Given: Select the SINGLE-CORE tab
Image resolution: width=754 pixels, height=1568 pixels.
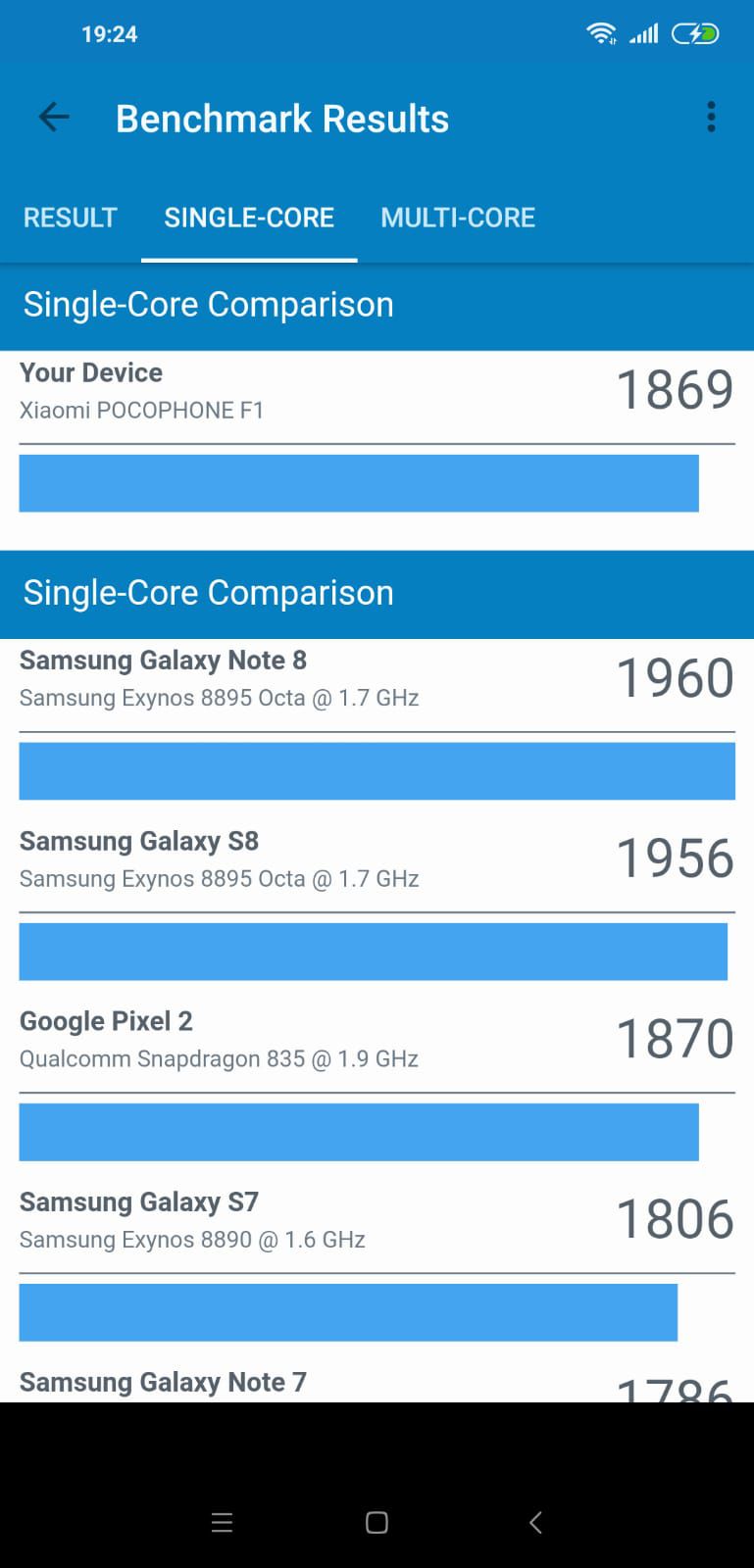Looking at the screenshot, I should coord(249,218).
